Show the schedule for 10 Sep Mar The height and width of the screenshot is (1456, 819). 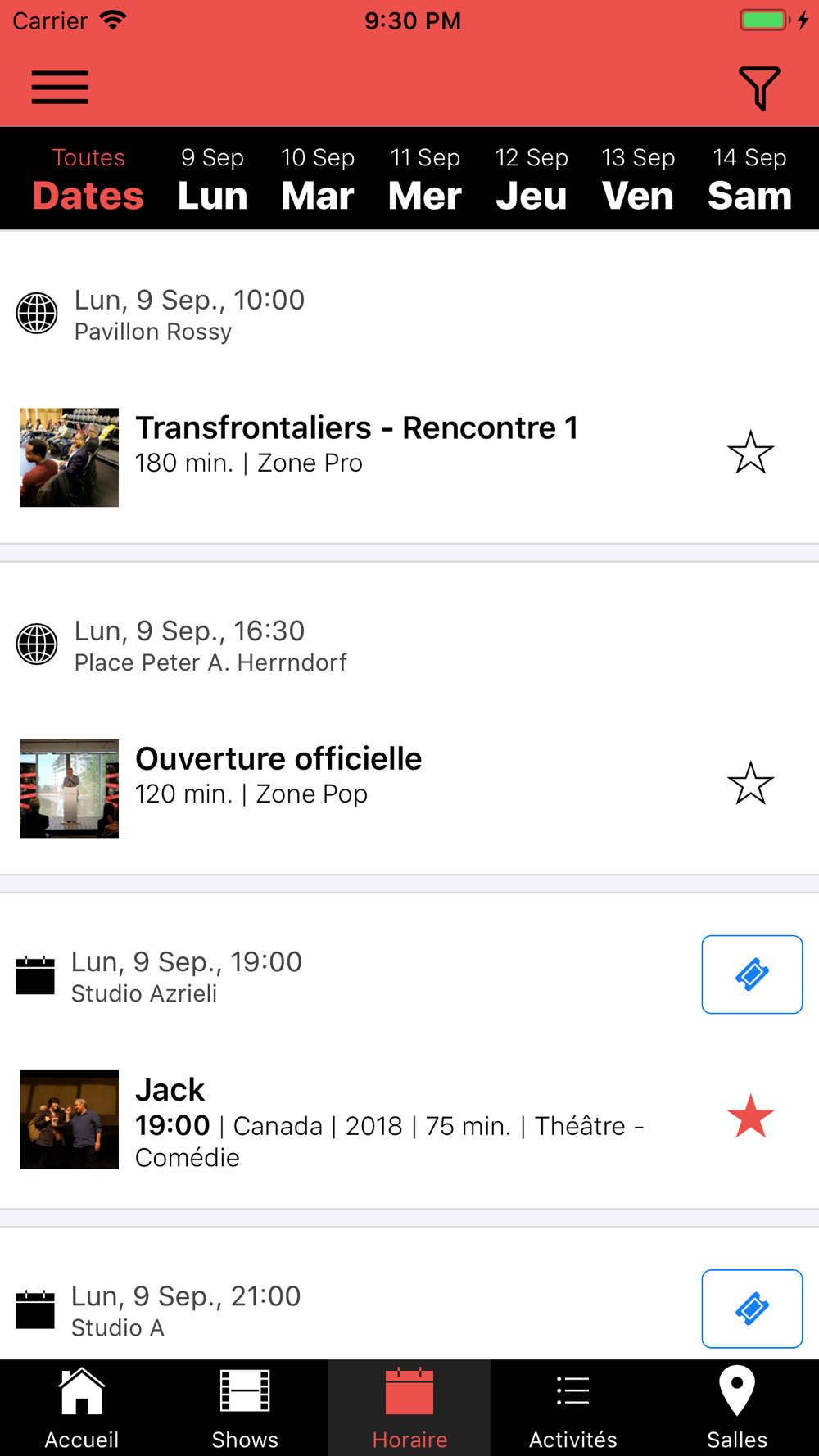click(x=318, y=179)
